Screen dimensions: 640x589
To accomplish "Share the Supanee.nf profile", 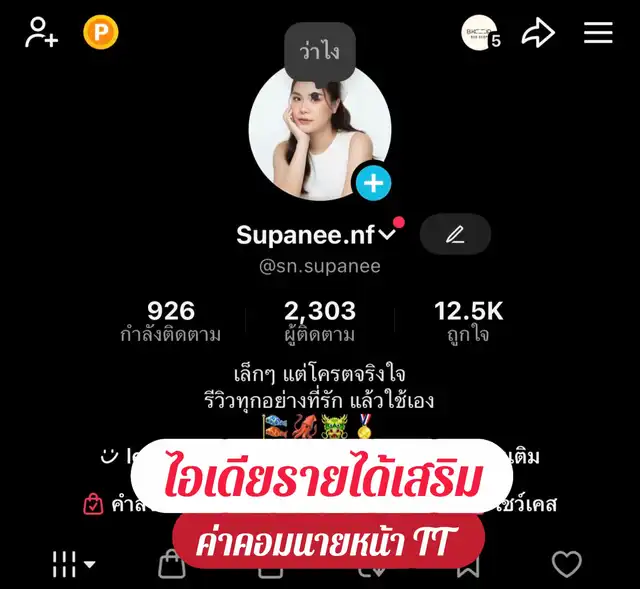I will [x=538, y=33].
